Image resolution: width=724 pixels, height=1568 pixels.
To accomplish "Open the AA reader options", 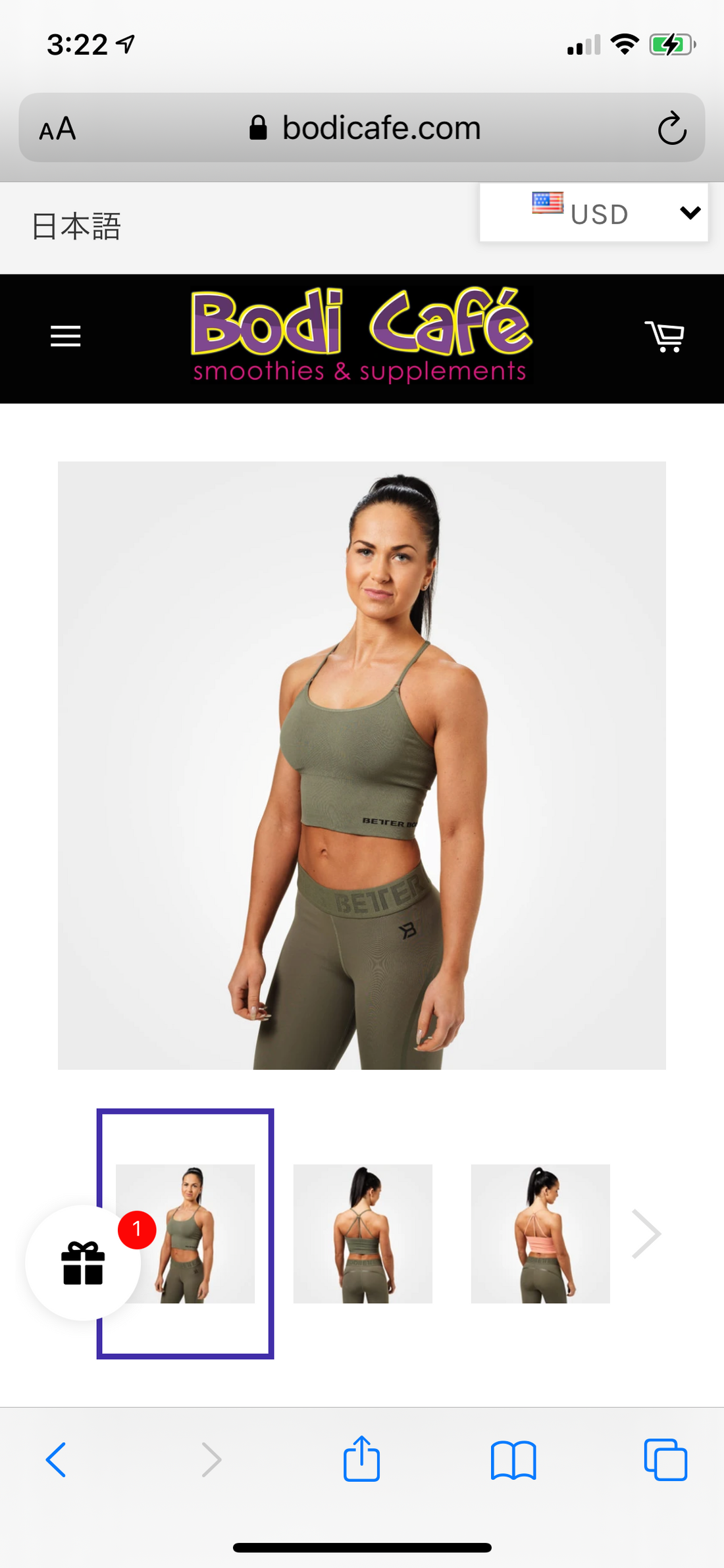I will [x=58, y=128].
